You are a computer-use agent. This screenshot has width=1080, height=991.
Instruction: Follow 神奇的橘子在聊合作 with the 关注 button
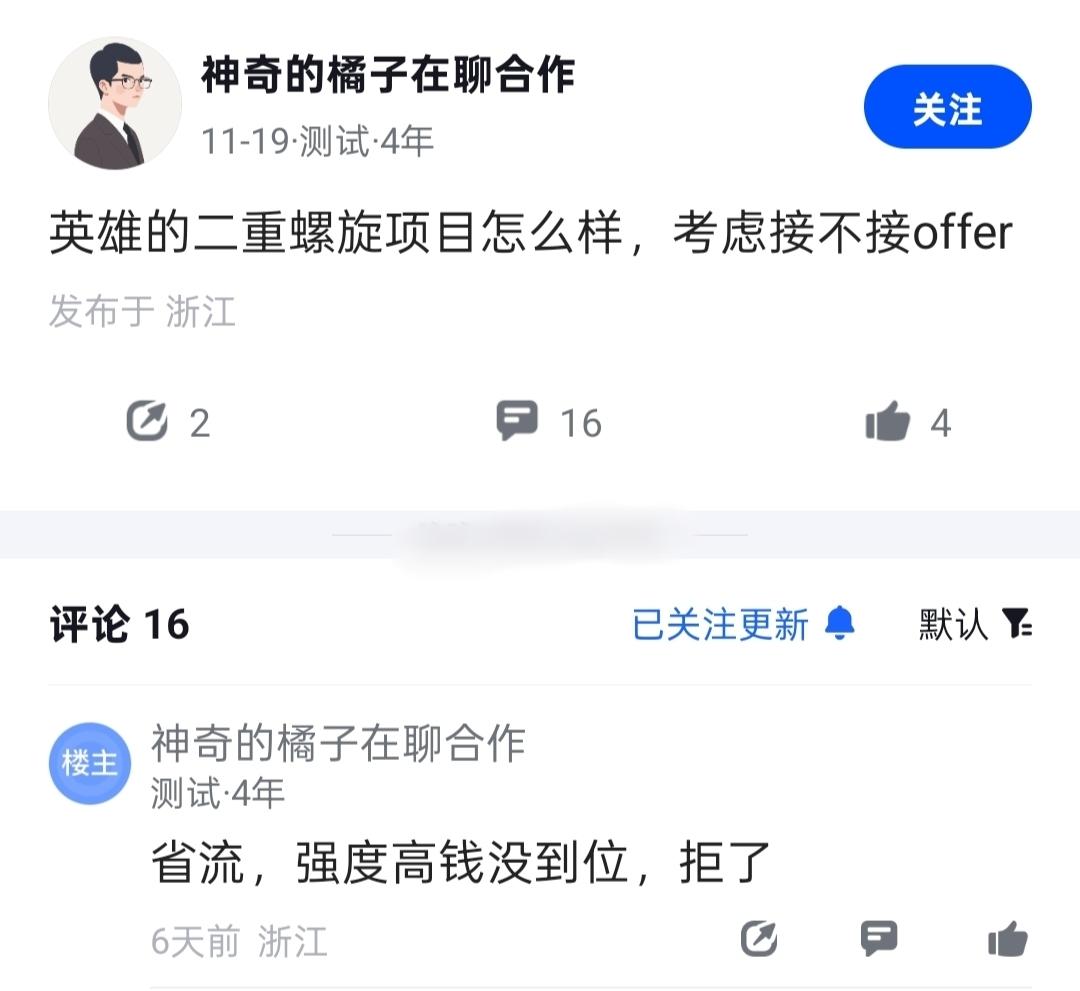pyautogui.click(x=947, y=108)
